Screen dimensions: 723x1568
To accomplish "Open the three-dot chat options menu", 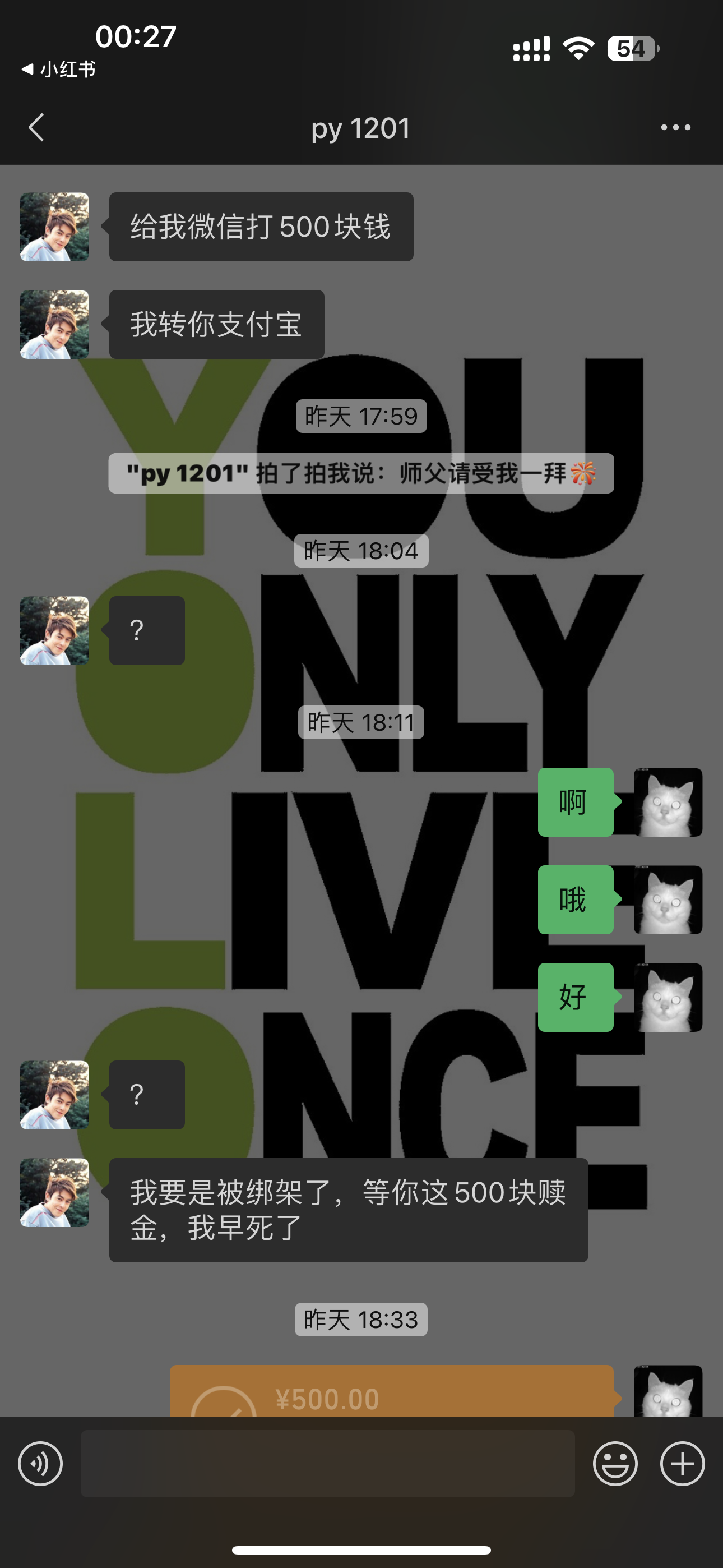I will click(x=675, y=128).
